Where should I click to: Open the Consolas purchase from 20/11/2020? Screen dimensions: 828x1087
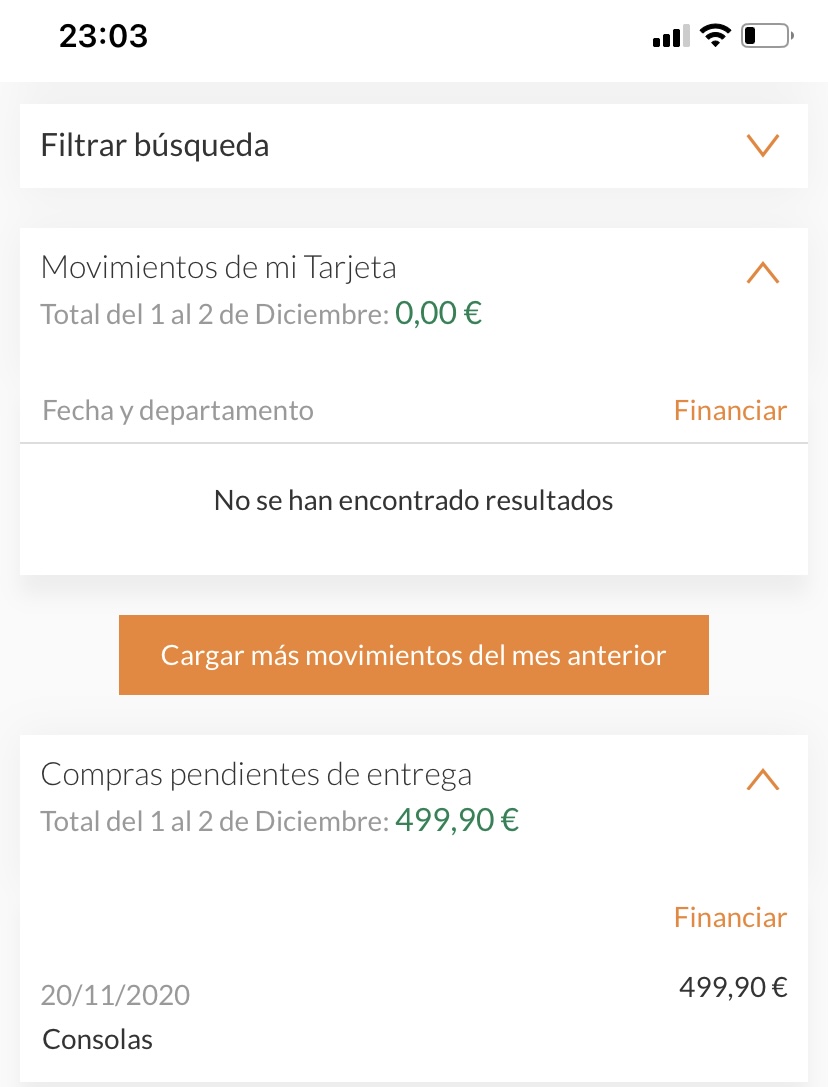(98, 1038)
